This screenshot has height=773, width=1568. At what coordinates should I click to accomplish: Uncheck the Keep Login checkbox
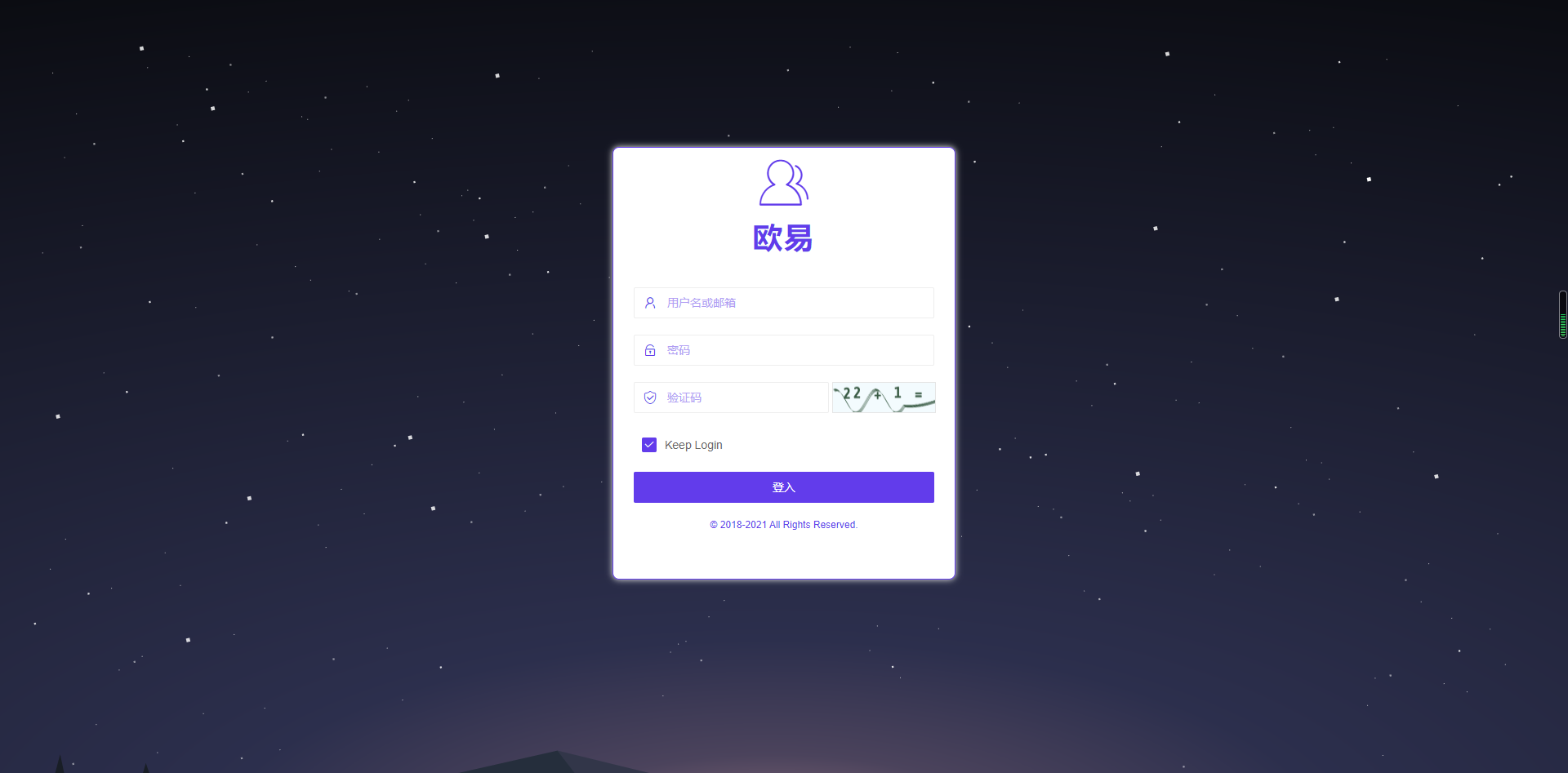point(649,445)
